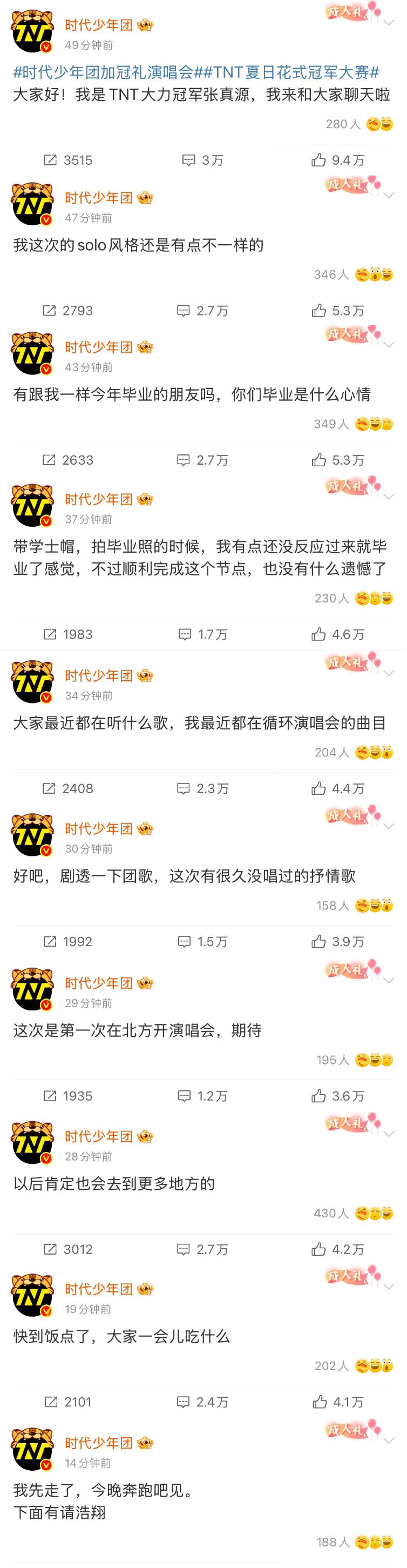
Task: Expand the chevron menu on 47分钟前 post
Action: coord(389,195)
